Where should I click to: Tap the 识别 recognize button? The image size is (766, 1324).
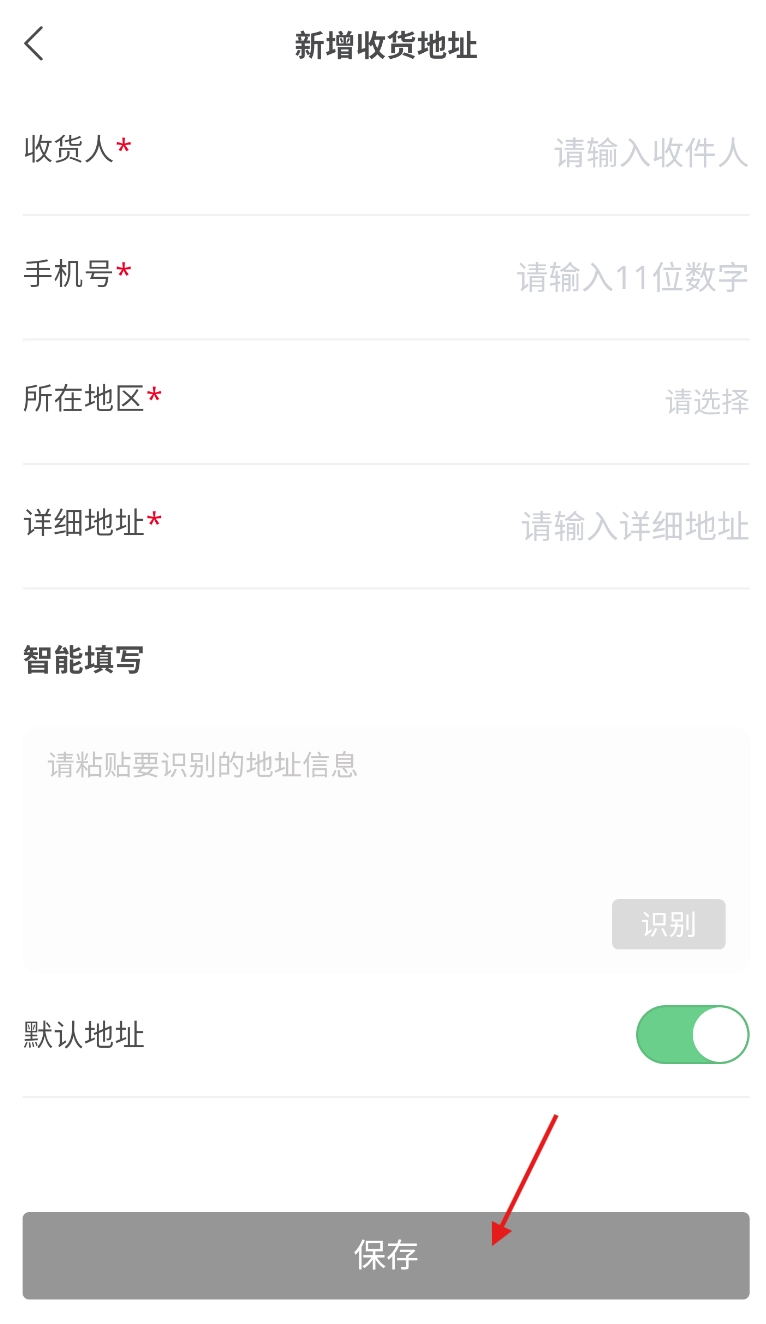(x=668, y=924)
